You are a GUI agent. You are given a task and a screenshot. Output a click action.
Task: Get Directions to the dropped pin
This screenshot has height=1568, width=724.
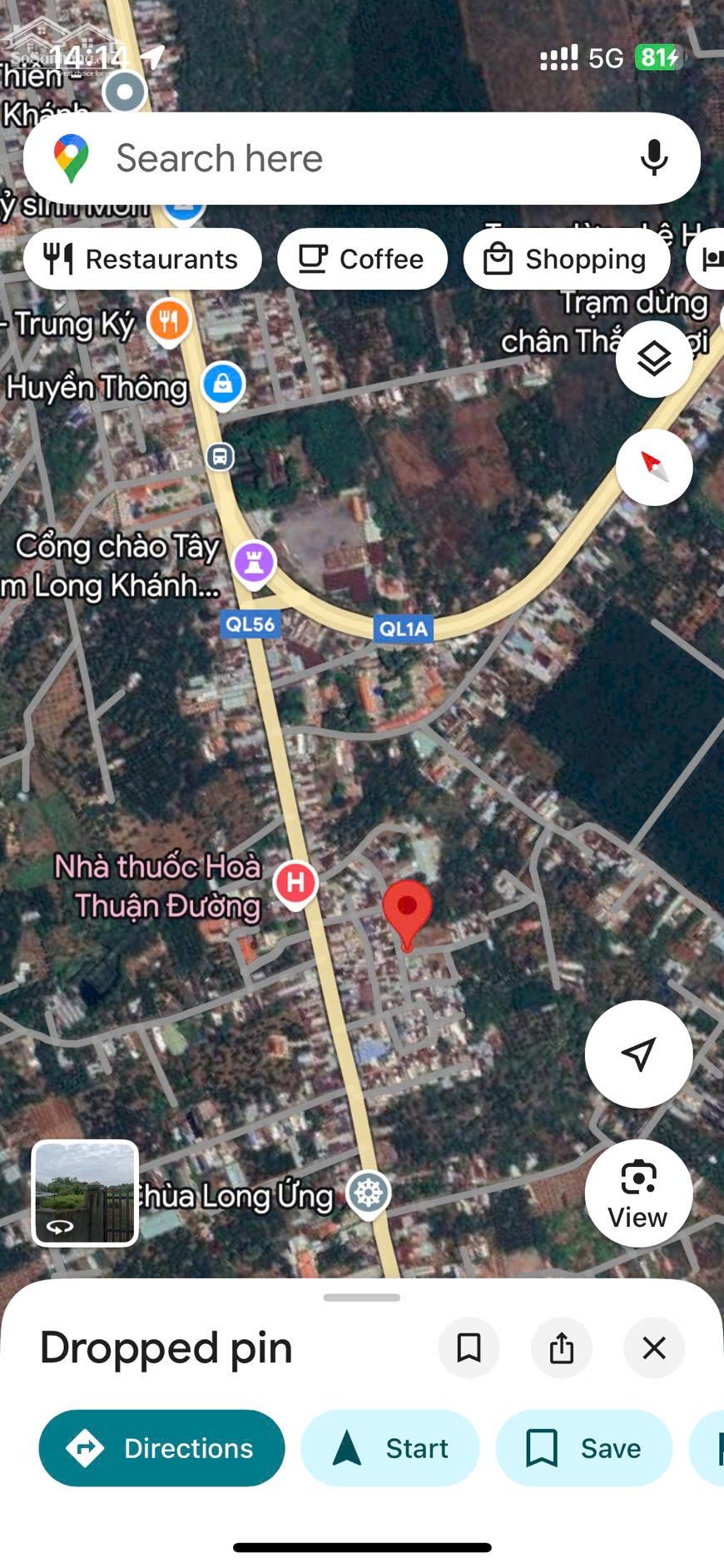pos(161,1448)
